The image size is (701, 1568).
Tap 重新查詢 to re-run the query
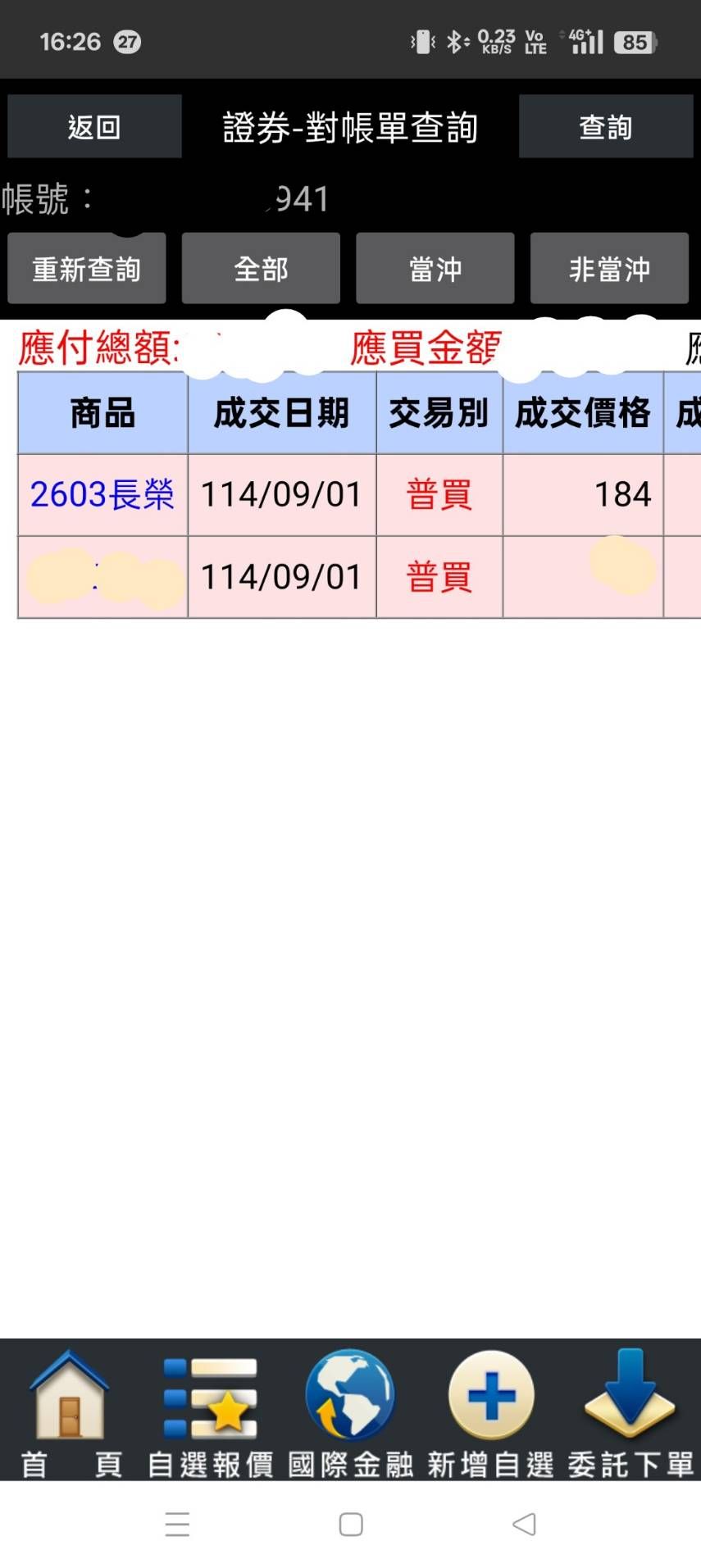tap(87, 268)
